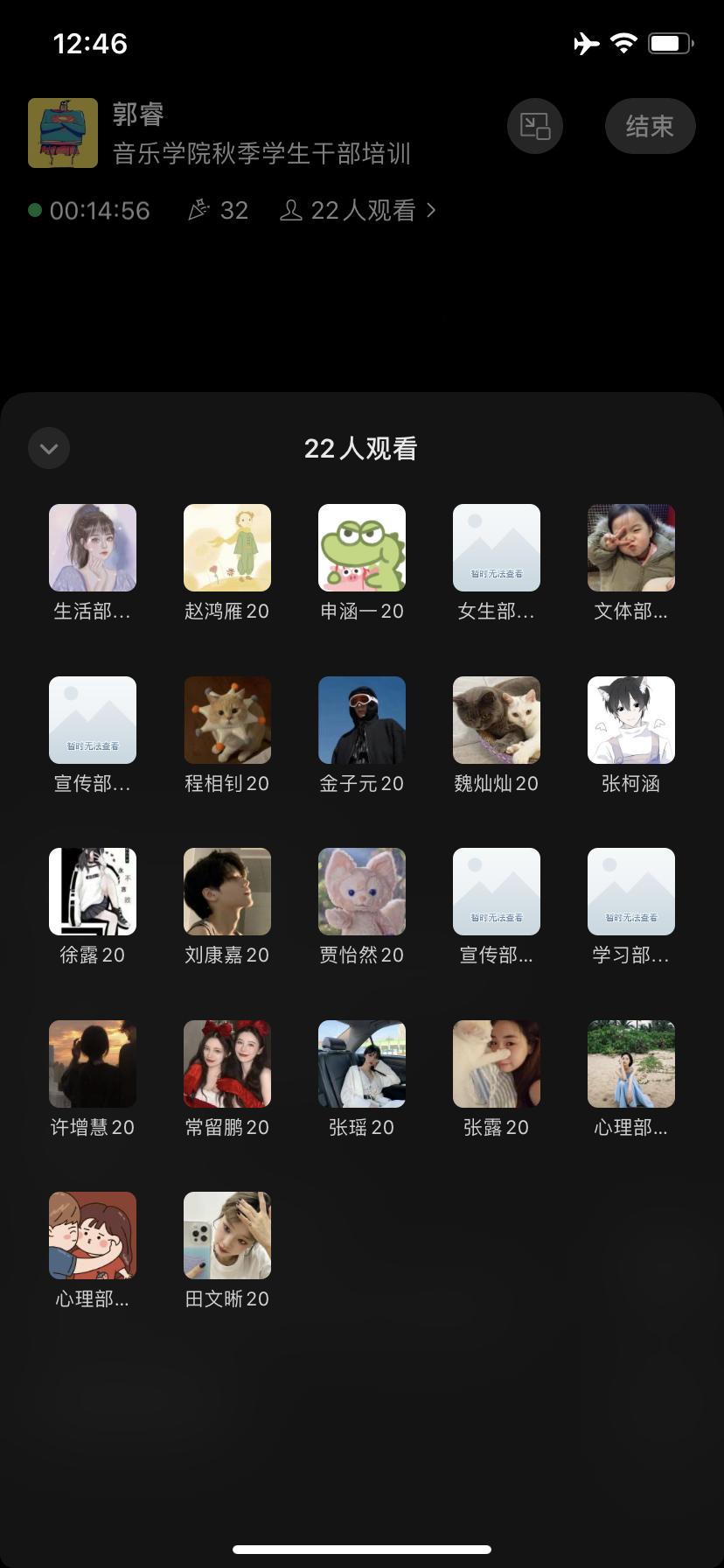Minimize the live stream window
Viewport: 724px width, 1568px height.
click(x=534, y=126)
